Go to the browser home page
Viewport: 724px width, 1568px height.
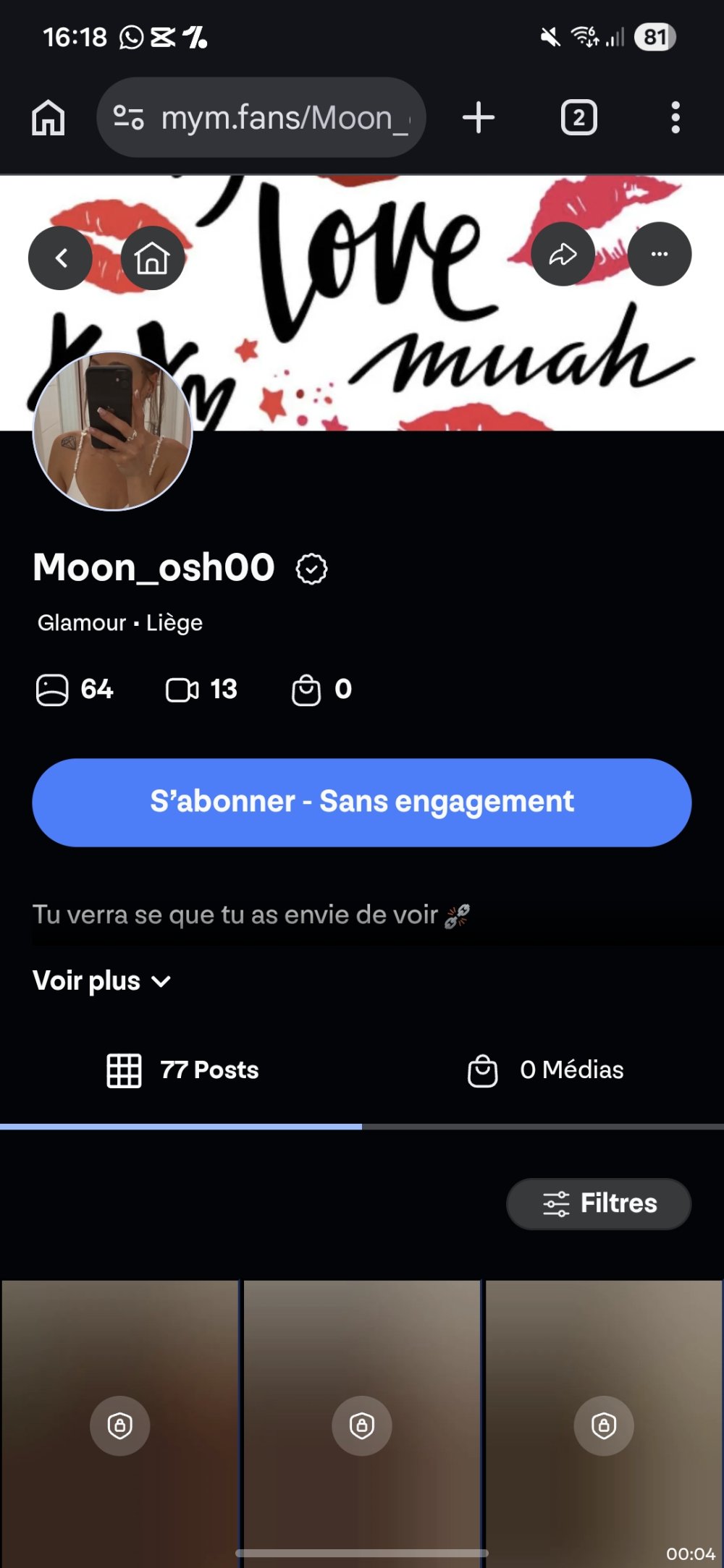(x=49, y=117)
